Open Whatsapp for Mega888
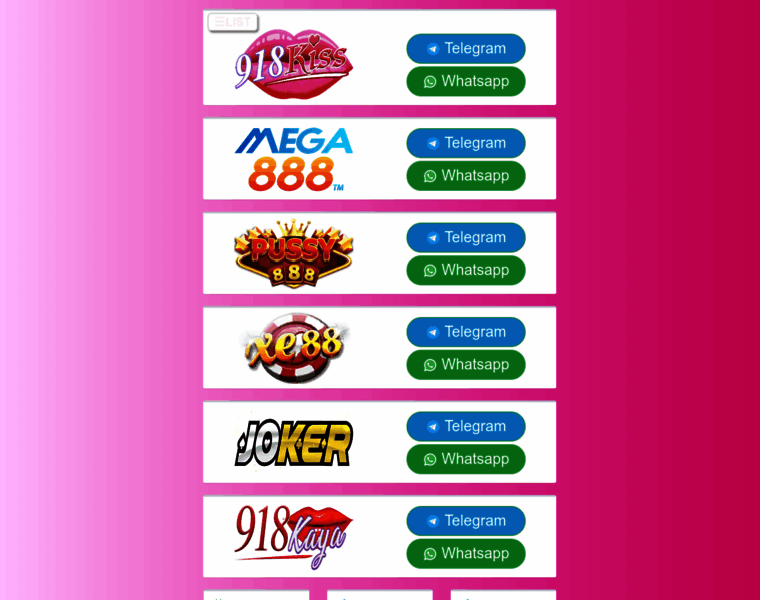 (x=465, y=175)
